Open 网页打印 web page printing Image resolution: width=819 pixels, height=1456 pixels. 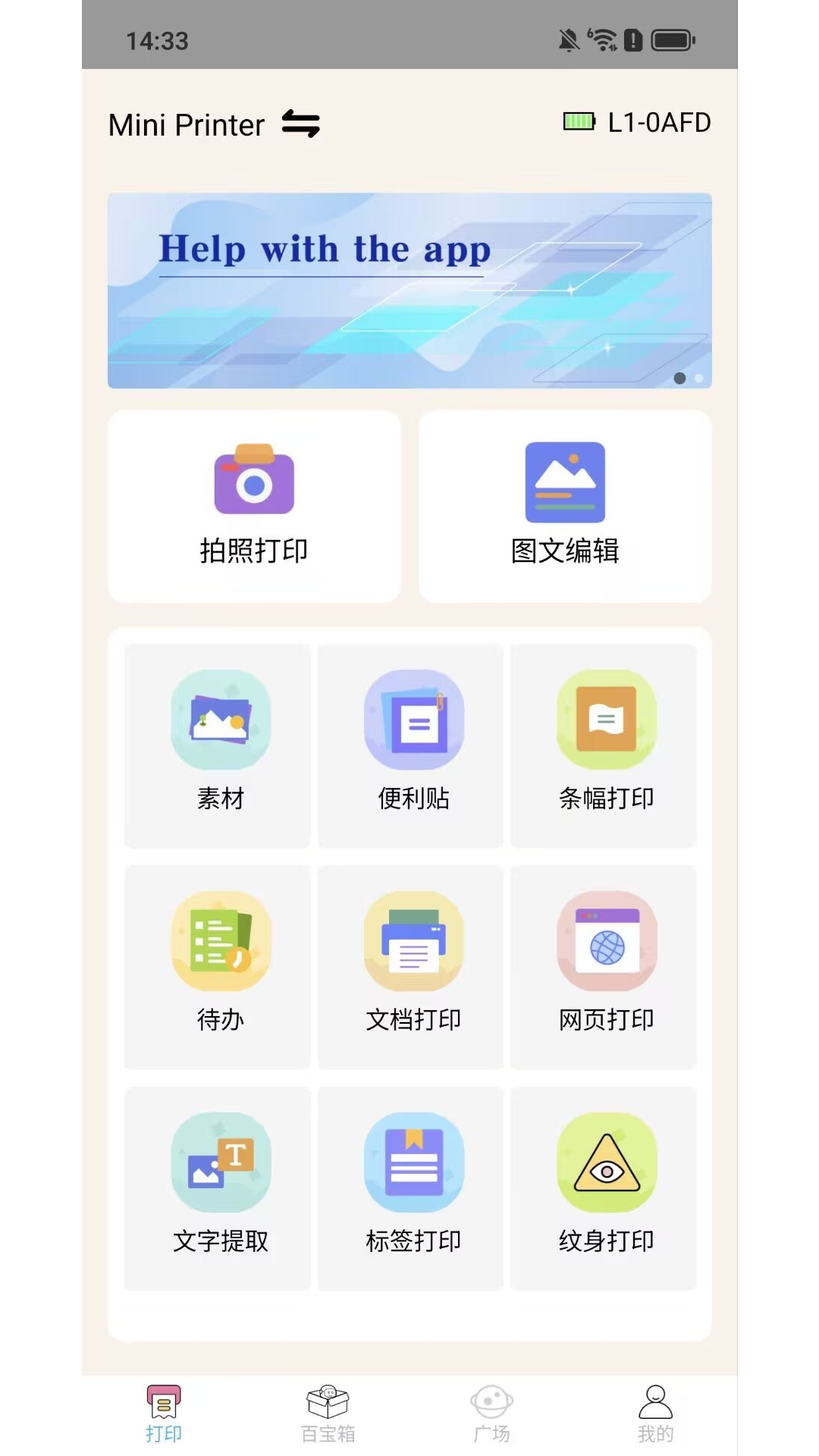(x=606, y=966)
